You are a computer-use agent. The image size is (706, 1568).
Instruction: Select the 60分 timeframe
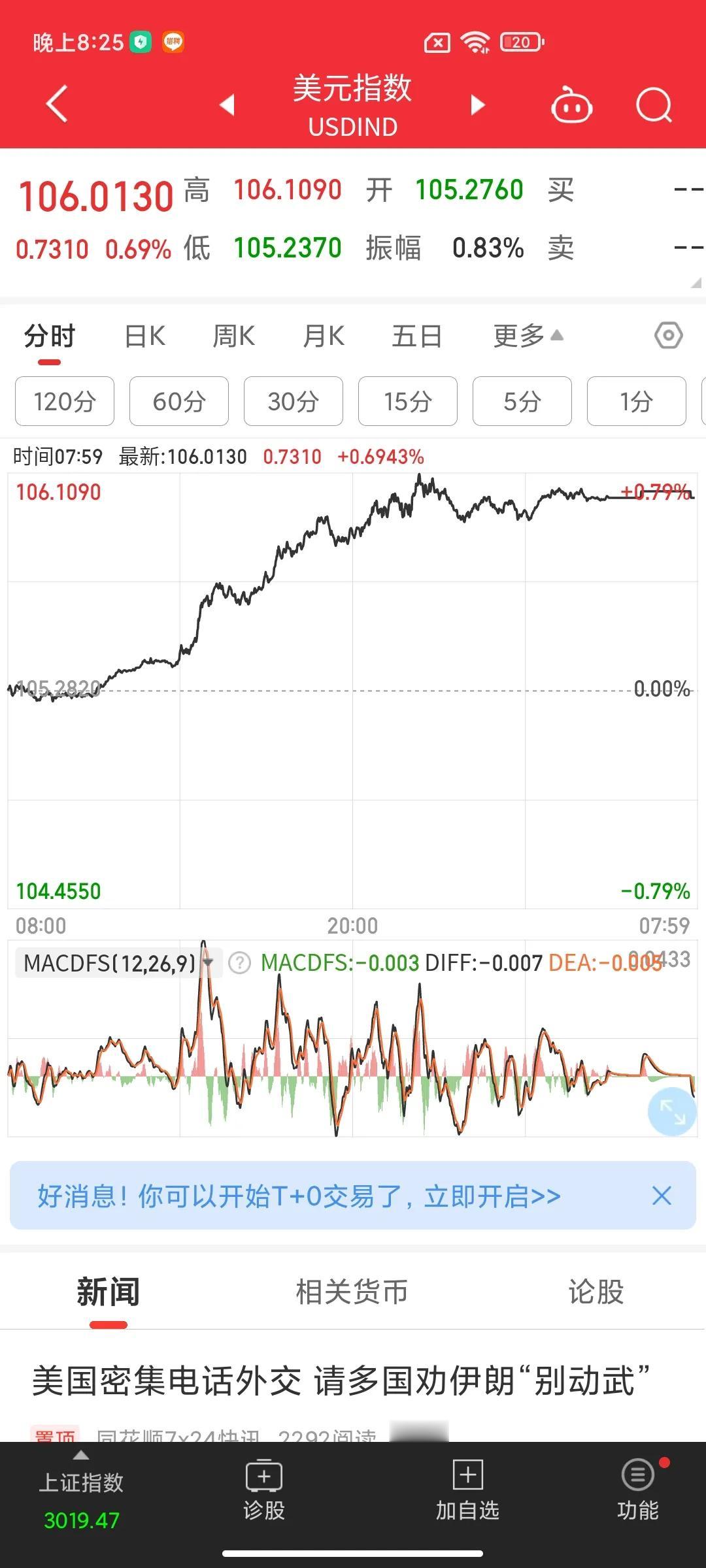pos(178,401)
